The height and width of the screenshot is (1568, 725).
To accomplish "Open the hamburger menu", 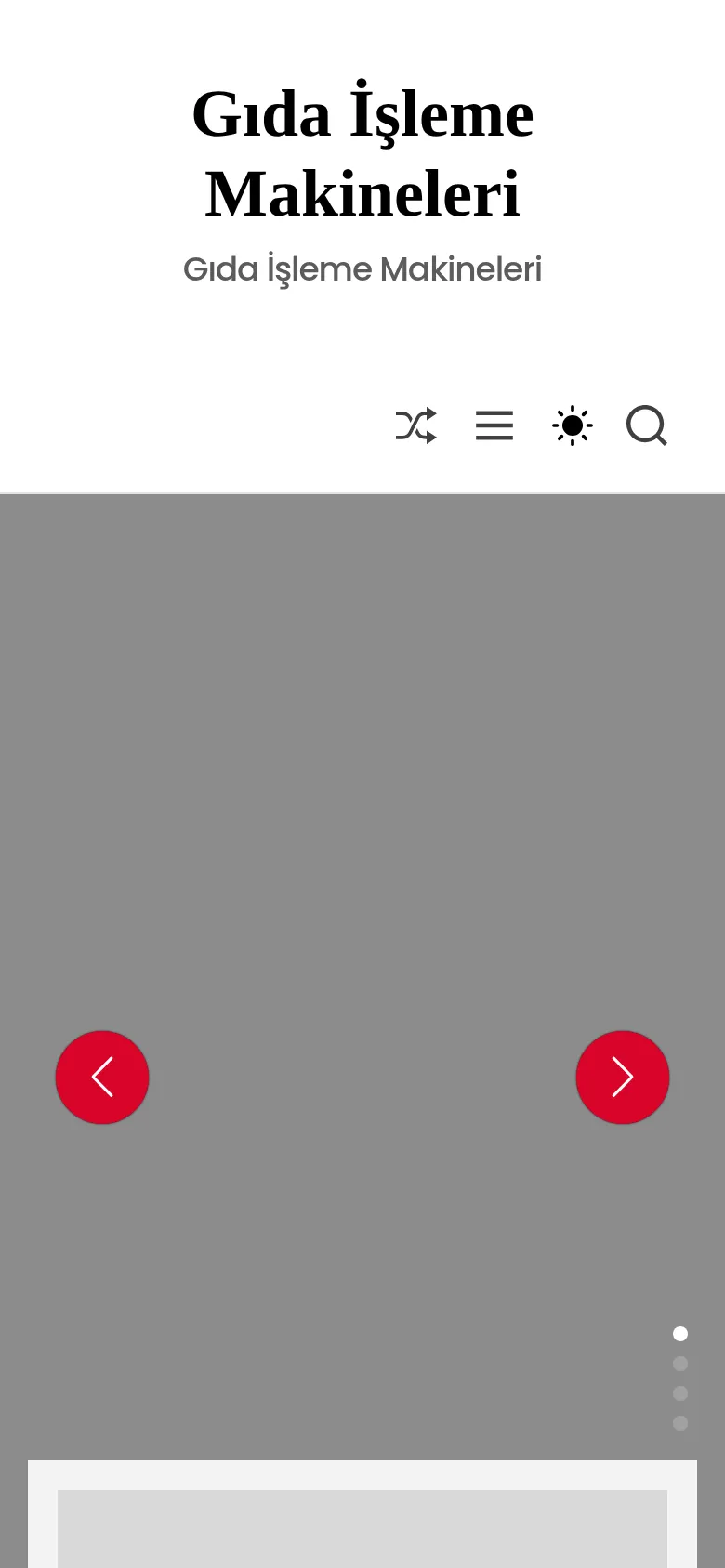I will 494,425.
